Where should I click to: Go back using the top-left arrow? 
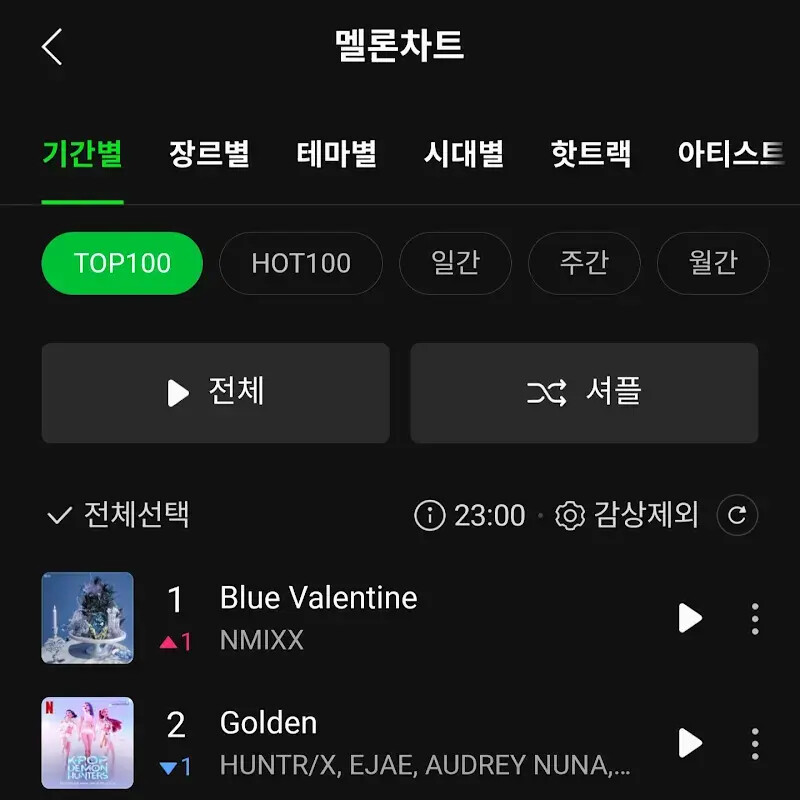[x=52, y=47]
